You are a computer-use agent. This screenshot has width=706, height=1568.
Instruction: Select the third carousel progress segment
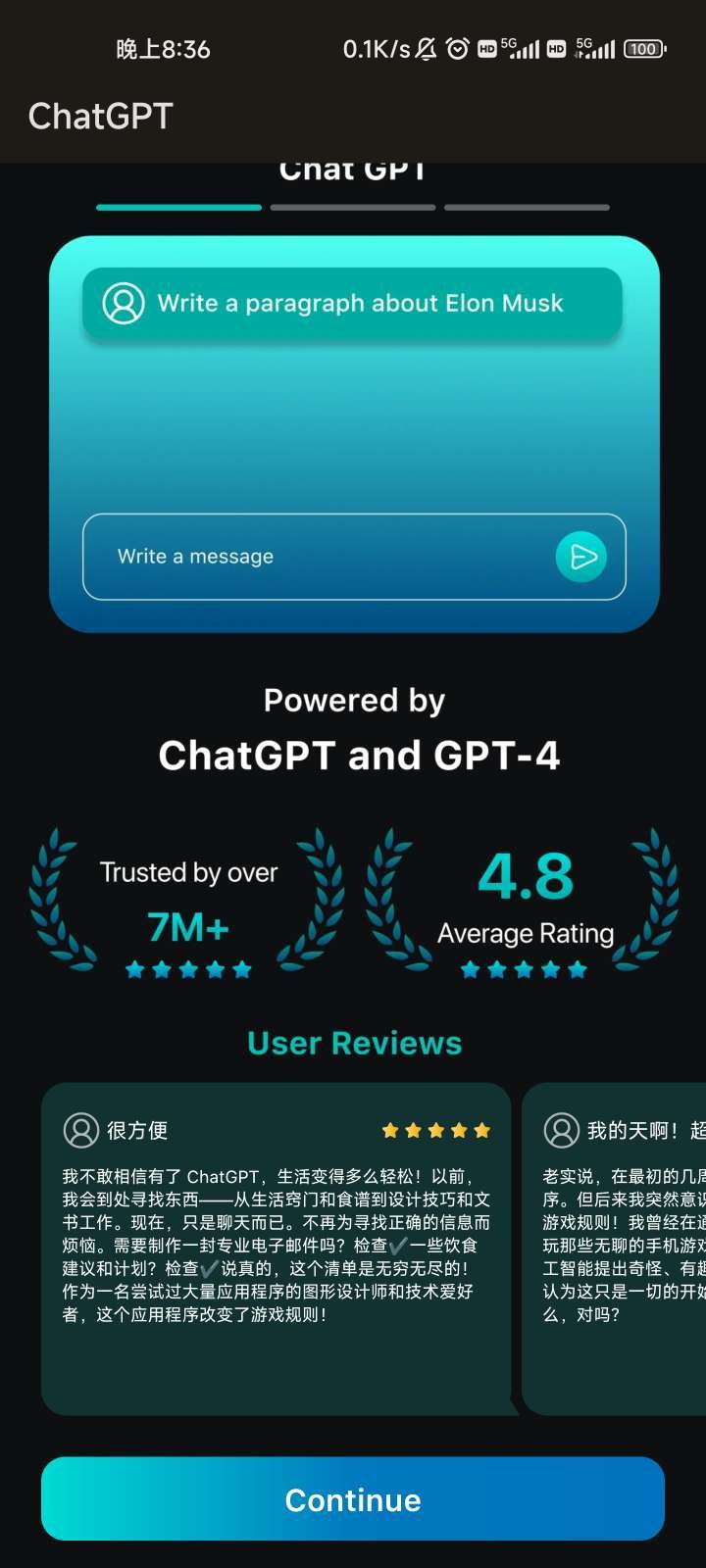pos(527,207)
